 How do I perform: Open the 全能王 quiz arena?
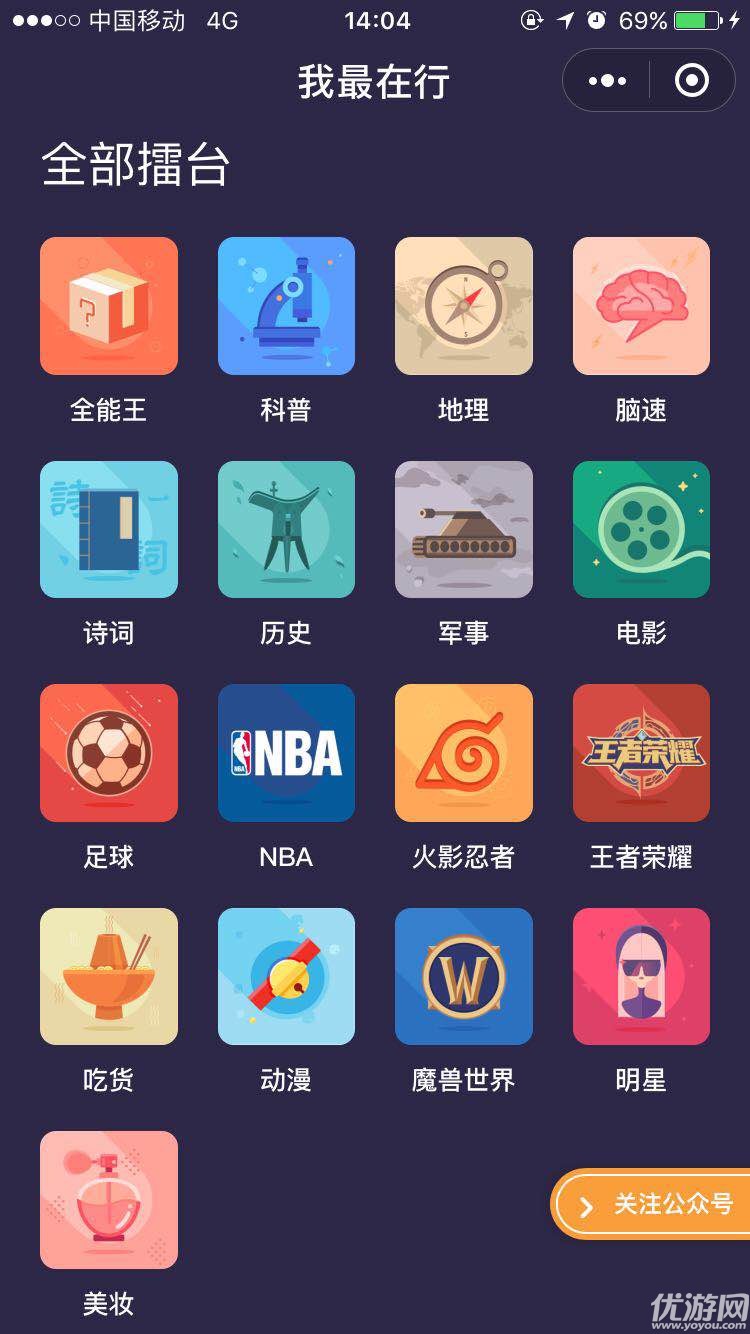[109, 306]
